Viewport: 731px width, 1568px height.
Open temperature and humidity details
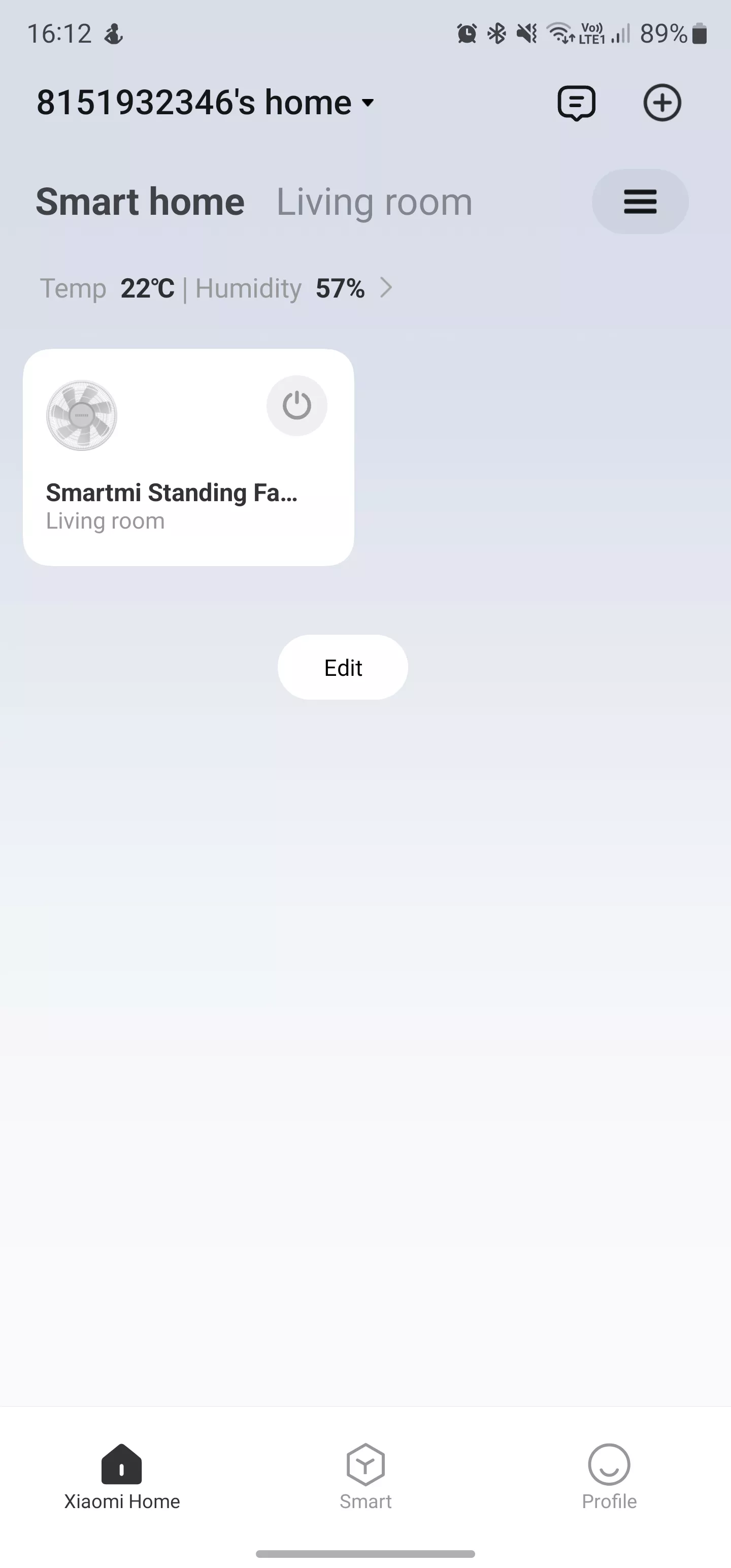click(217, 288)
